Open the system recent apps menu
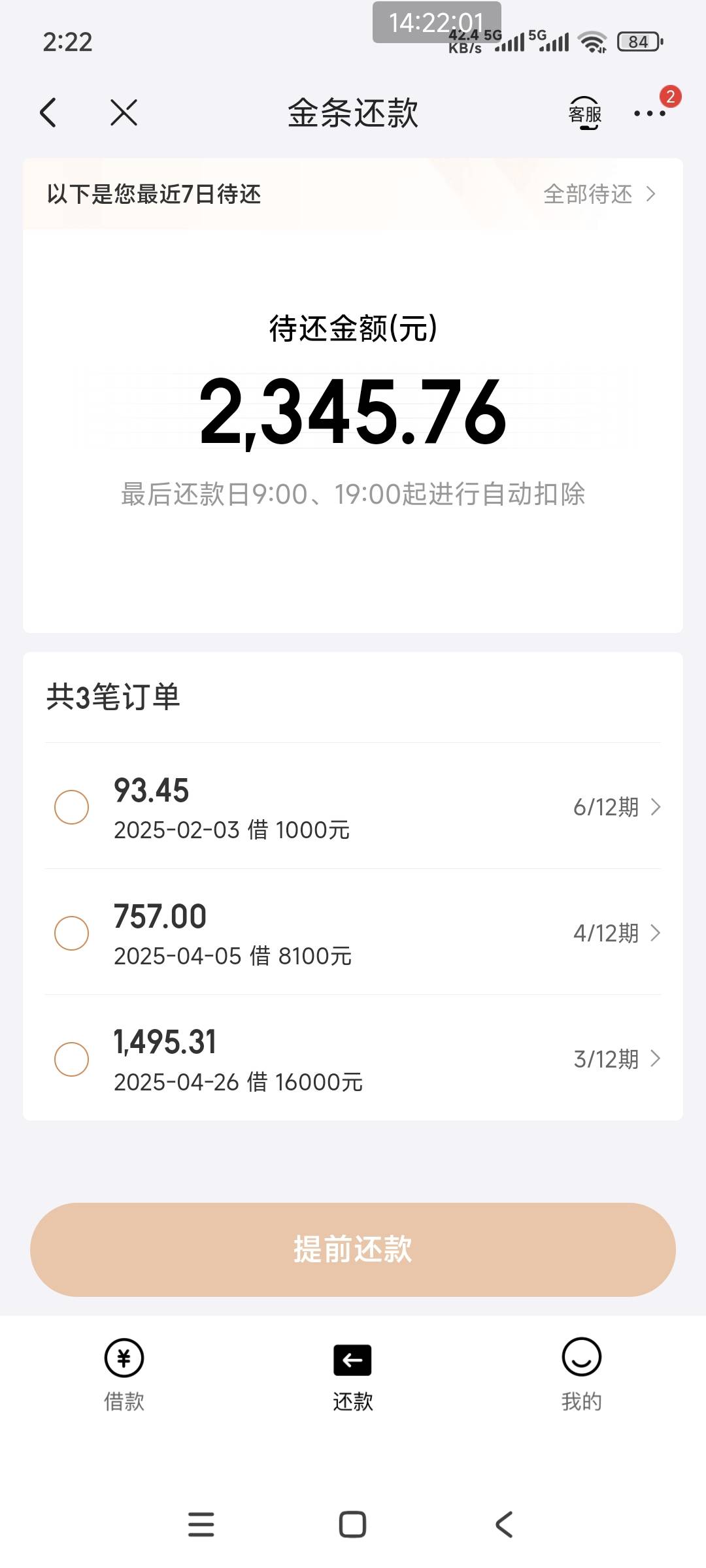This screenshot has height=1568, width=706. [x=201, y=1524]
